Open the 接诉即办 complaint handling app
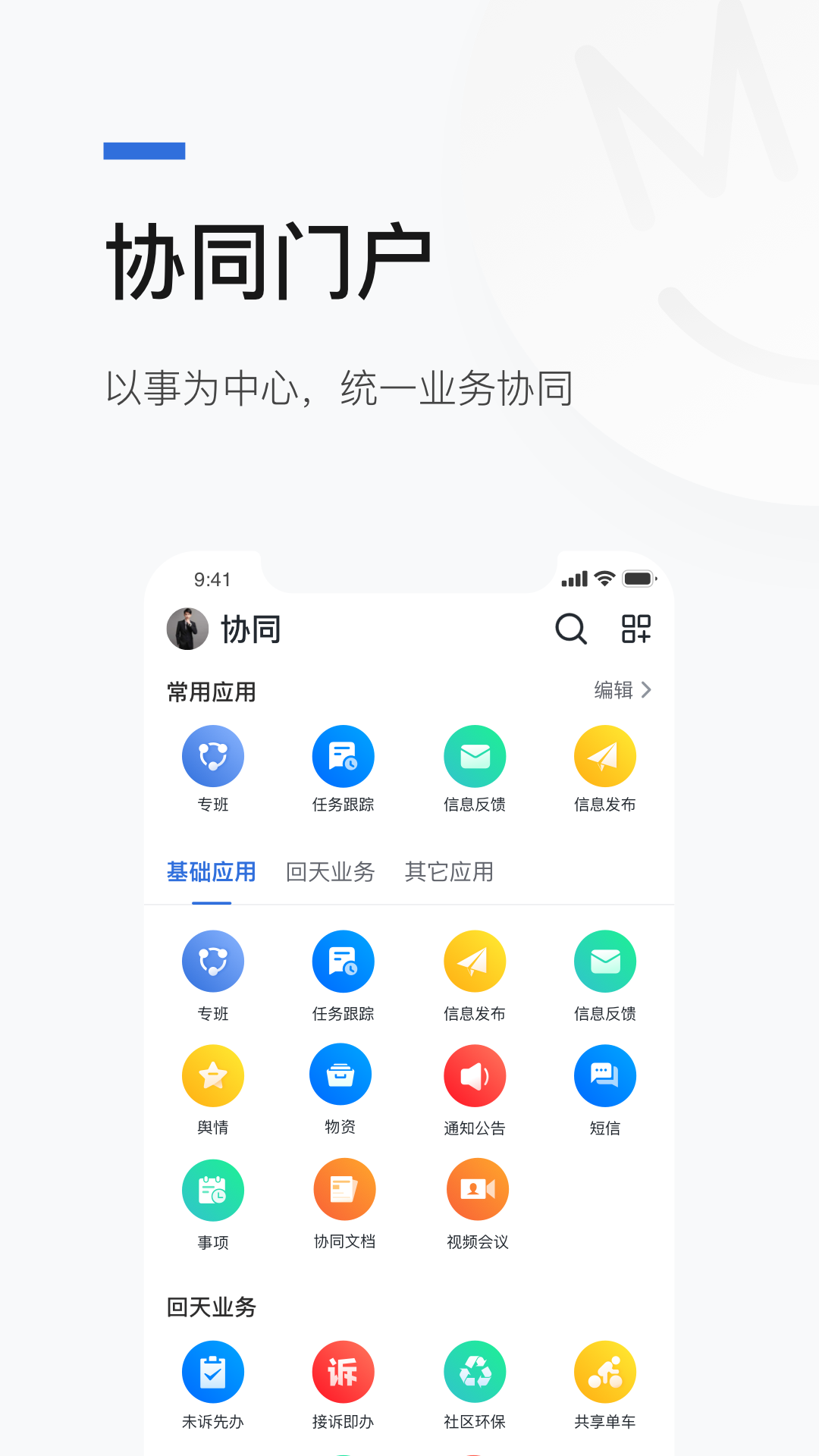This screenshot has height=1456, width=819. point(344,1371)
